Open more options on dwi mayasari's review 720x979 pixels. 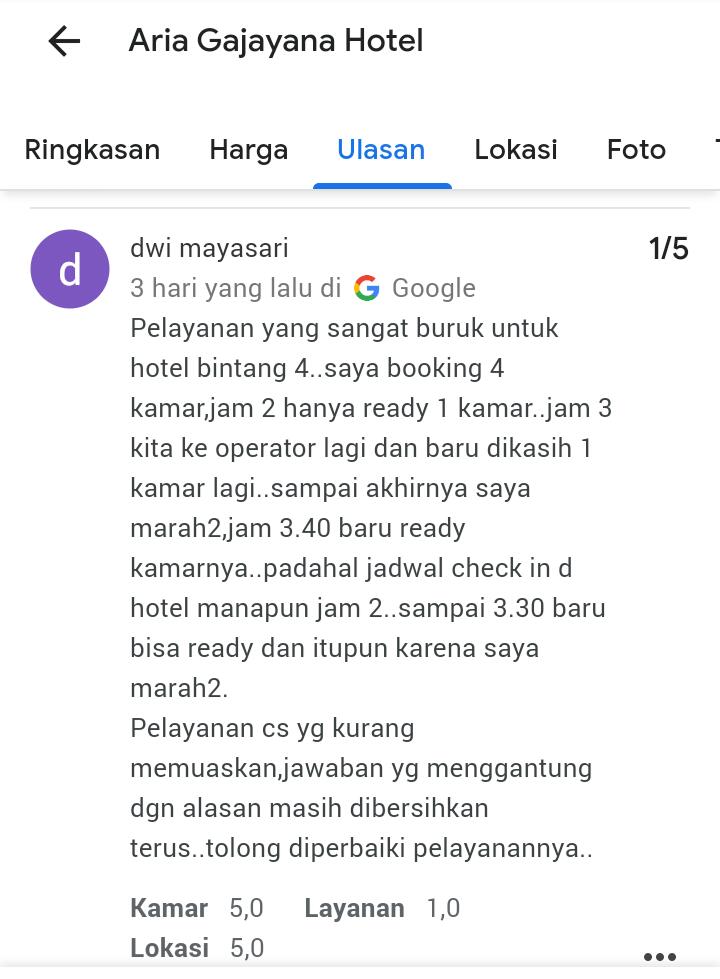[660, 957]
